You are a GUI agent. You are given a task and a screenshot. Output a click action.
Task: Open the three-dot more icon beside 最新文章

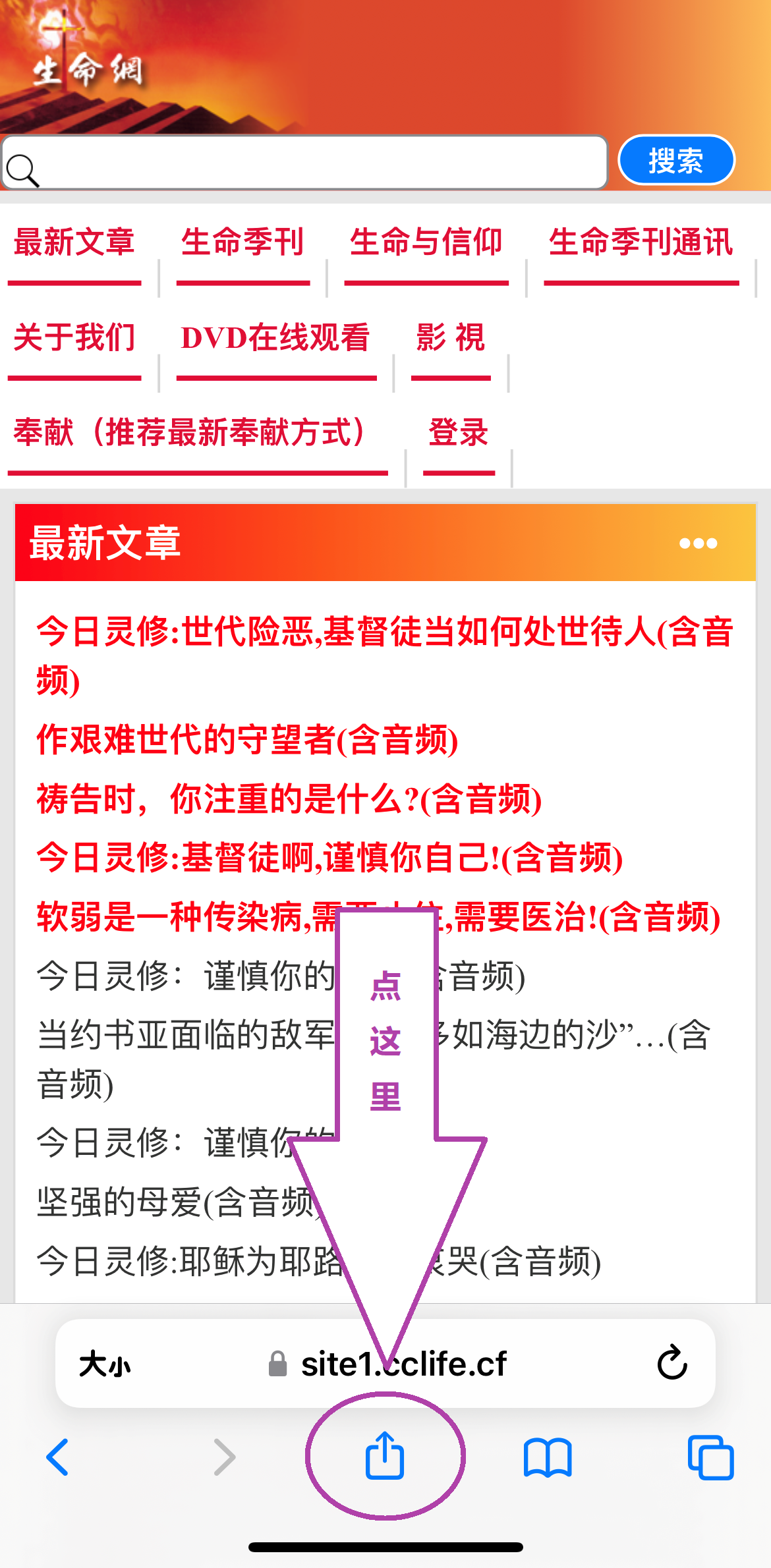click(698, 544)
